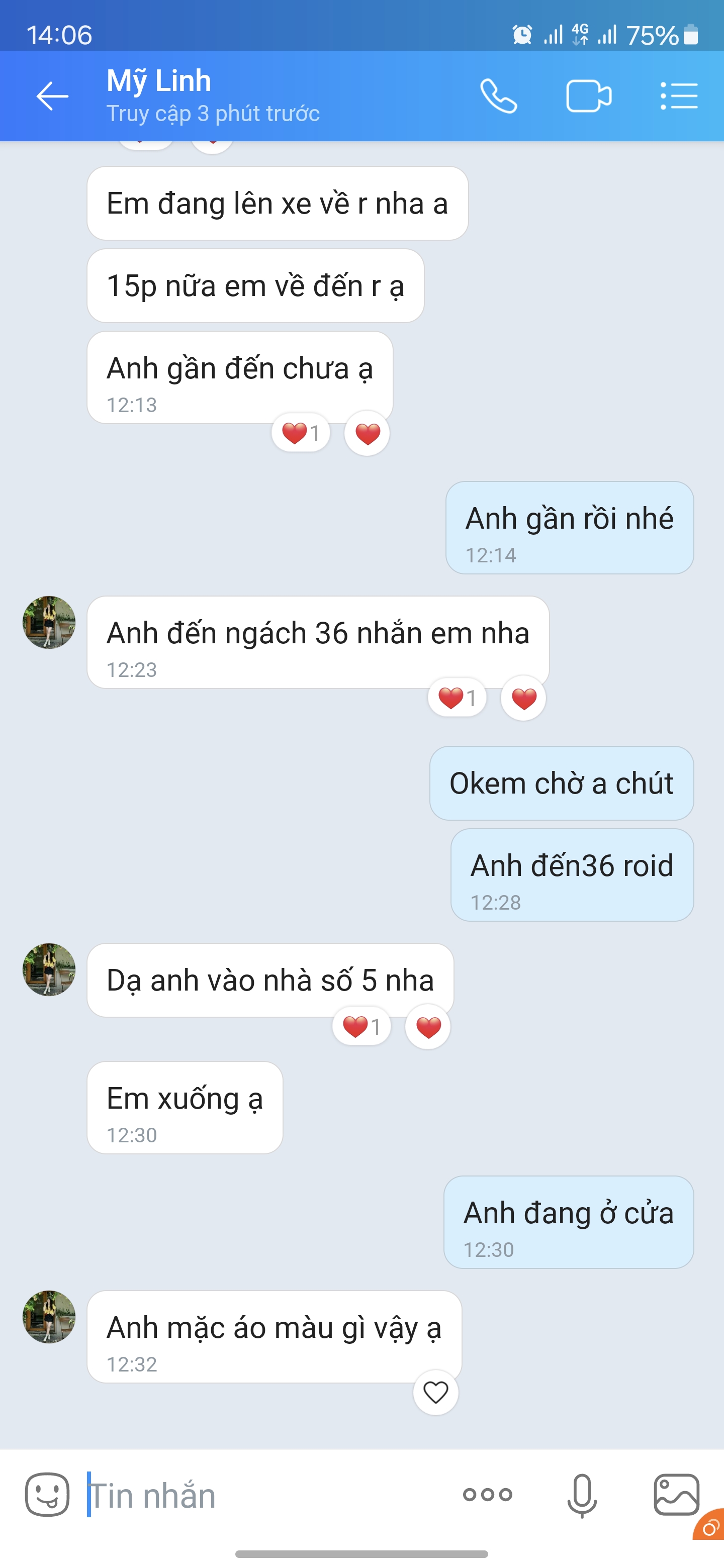The image size is (724, 1568).
Task: Attach a photo from the gallery
Action: coord(676,1494)
